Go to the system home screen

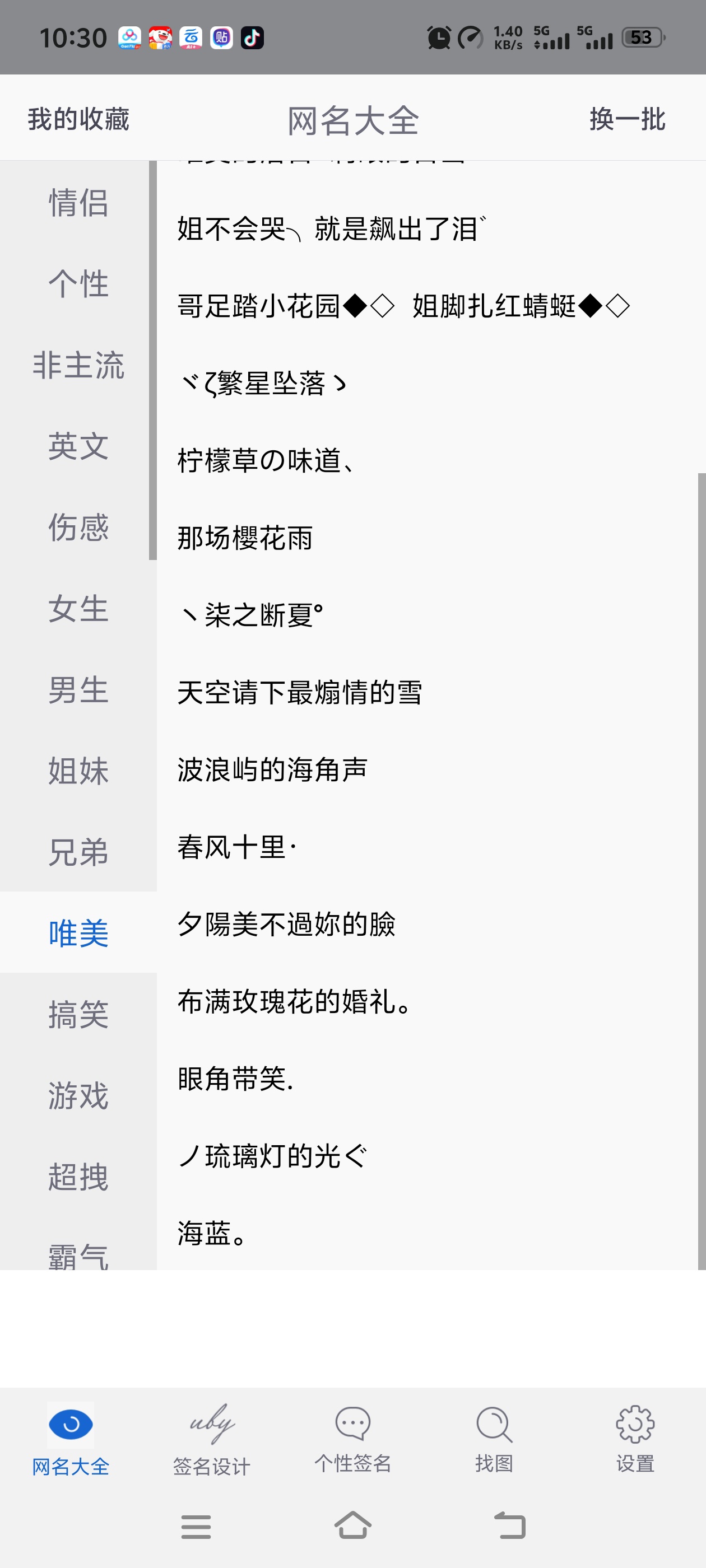(352, 1526)
